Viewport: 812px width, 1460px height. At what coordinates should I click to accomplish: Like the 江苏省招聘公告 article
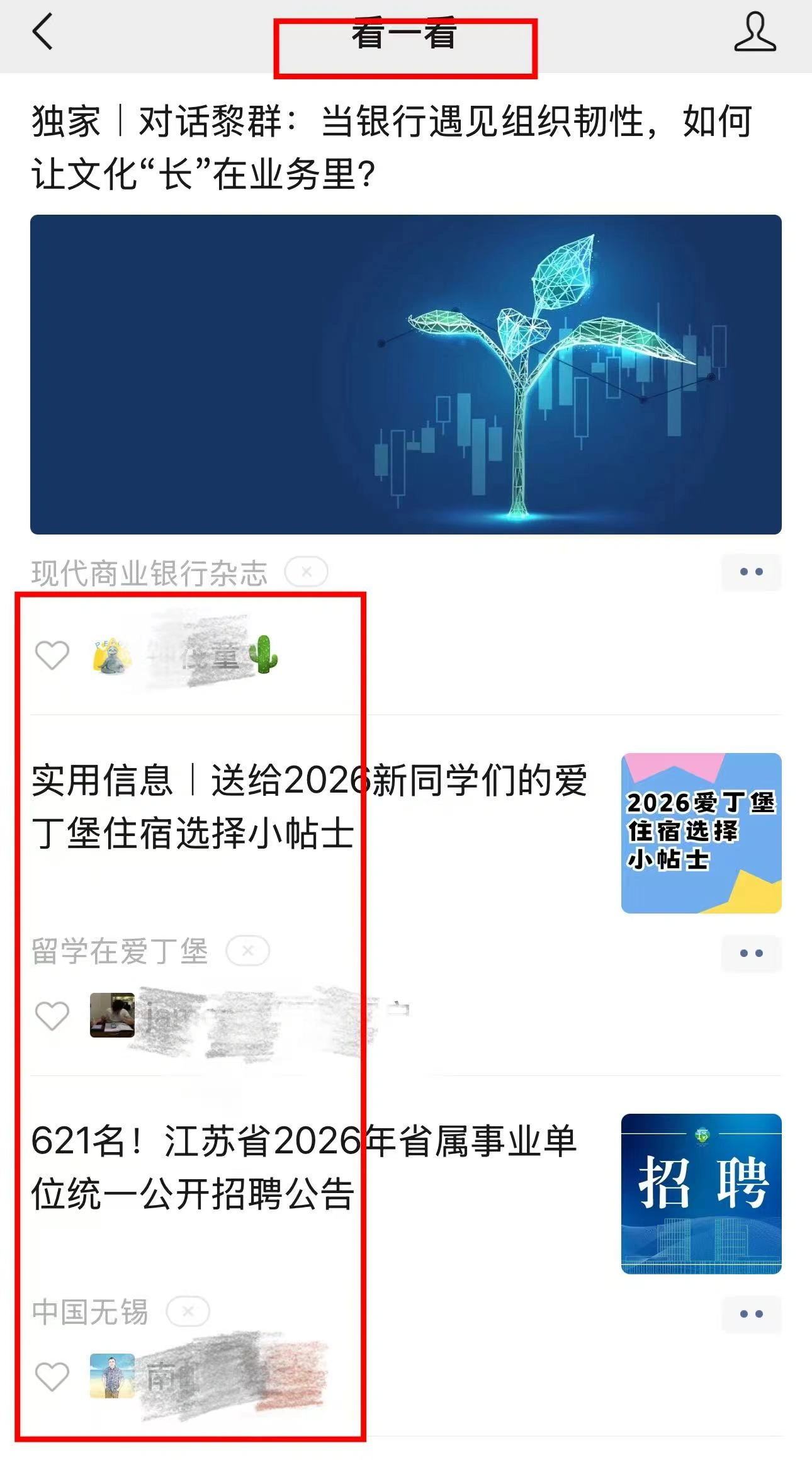click(x=52, y=1376)
